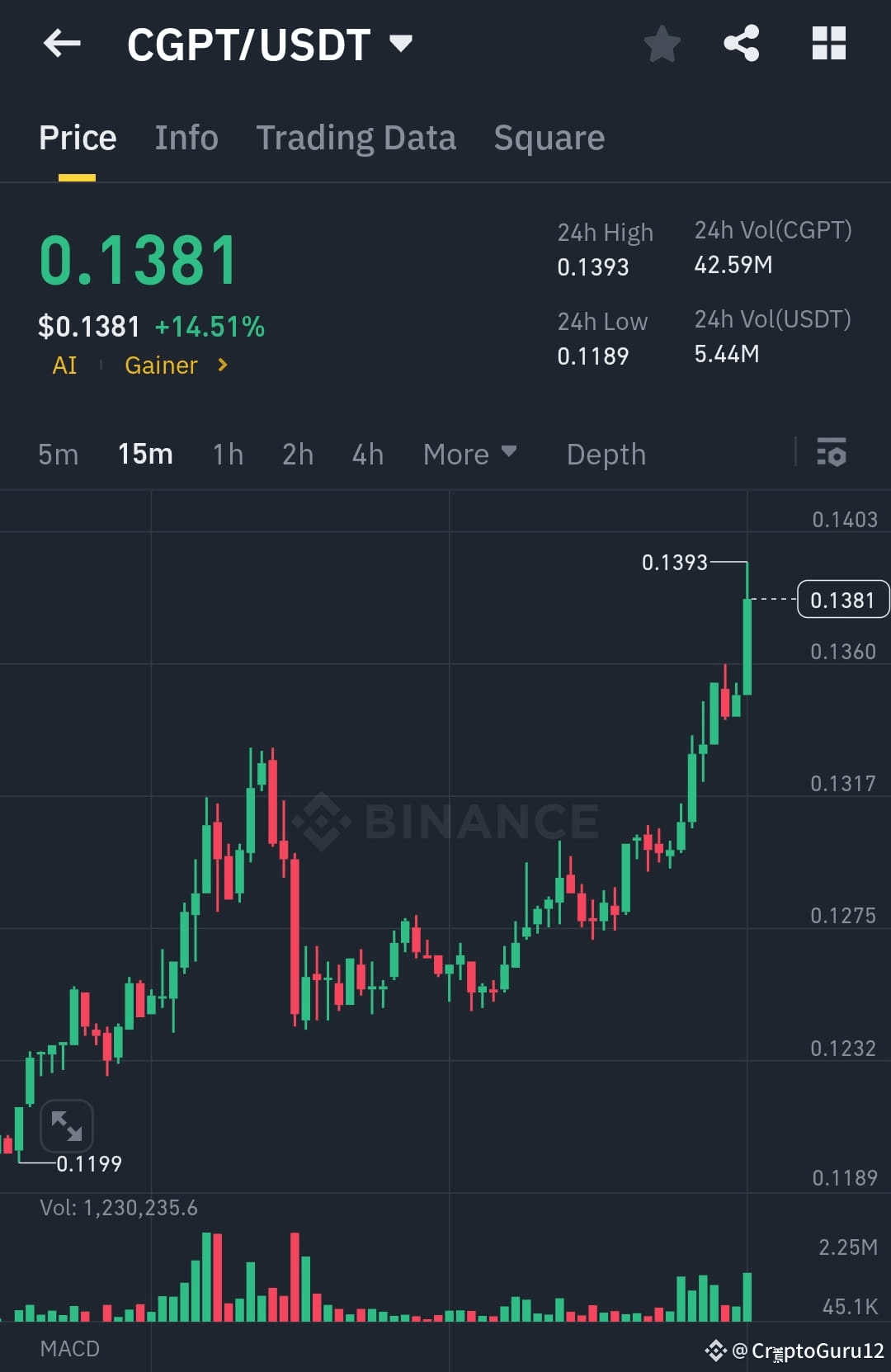Switch to the Trading Data tab
Viewport: 891px width, 1372px height.
pyautogui.click(x=356, y=137)
